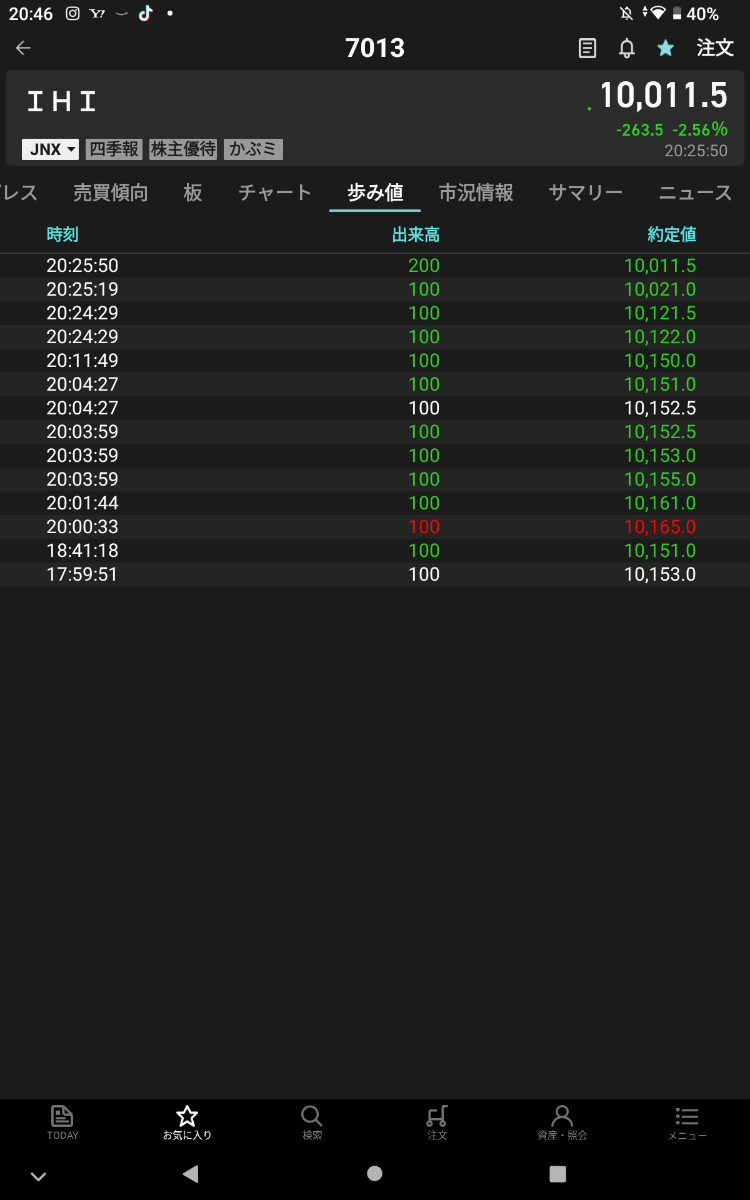This screenshot has height=1200, width=750.
Task: Open the TODAY bottom navigation item
Action: [62, 1122]
